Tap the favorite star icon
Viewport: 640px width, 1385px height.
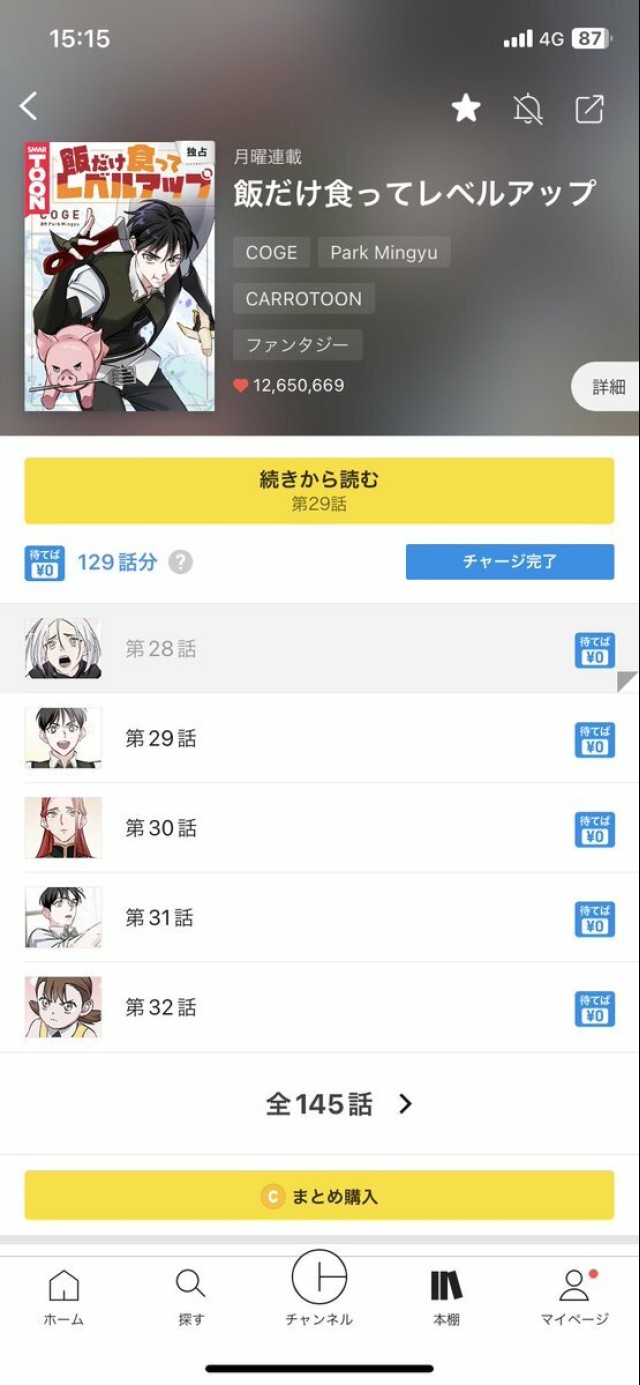click(x=466, y=108)
